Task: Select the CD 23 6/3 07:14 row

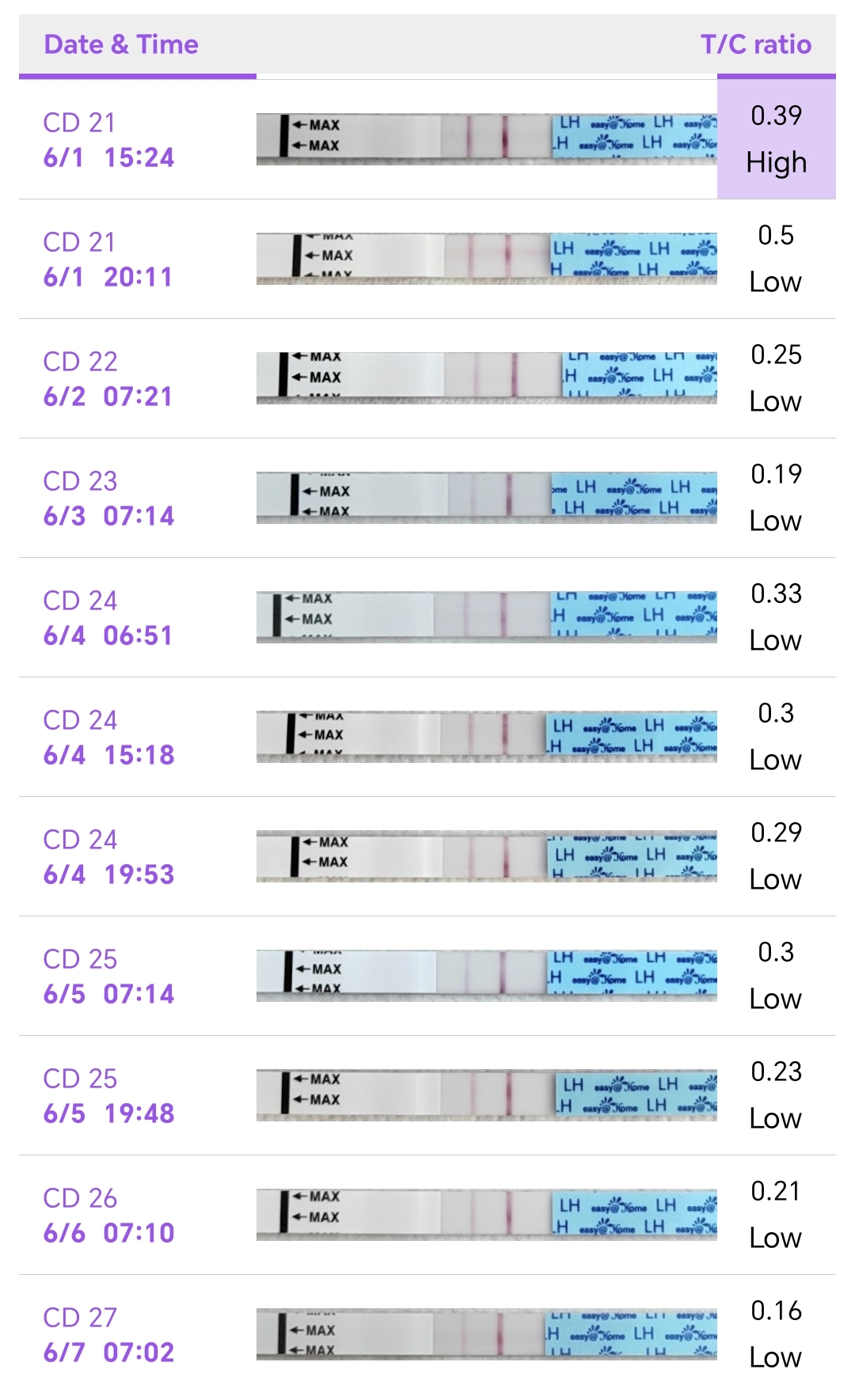Action: coord(427,498)
